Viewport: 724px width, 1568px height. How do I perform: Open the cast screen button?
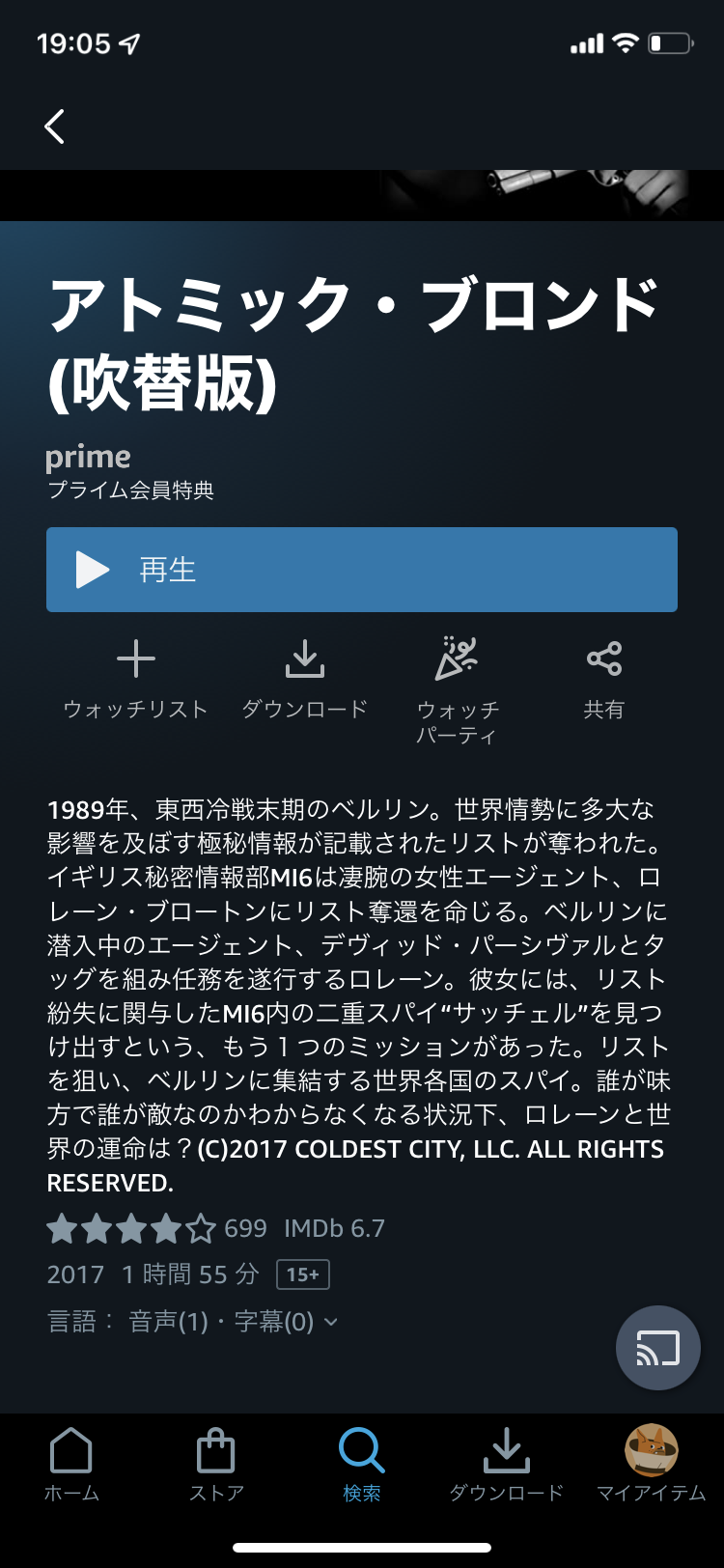(x=658, y=1348)
